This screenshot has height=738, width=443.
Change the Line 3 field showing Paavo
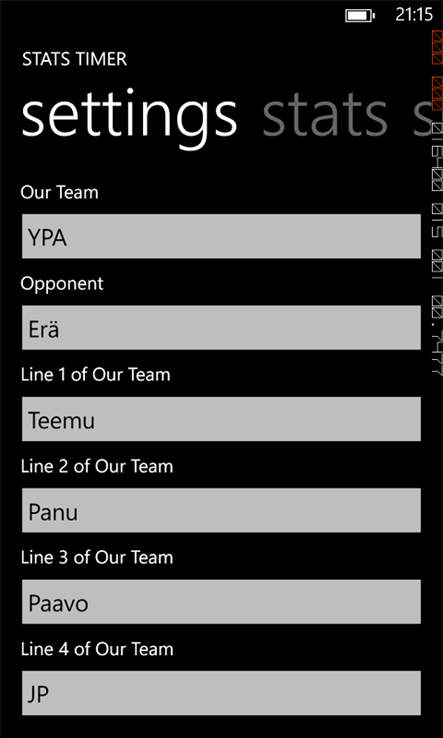[x=221, y=602]
